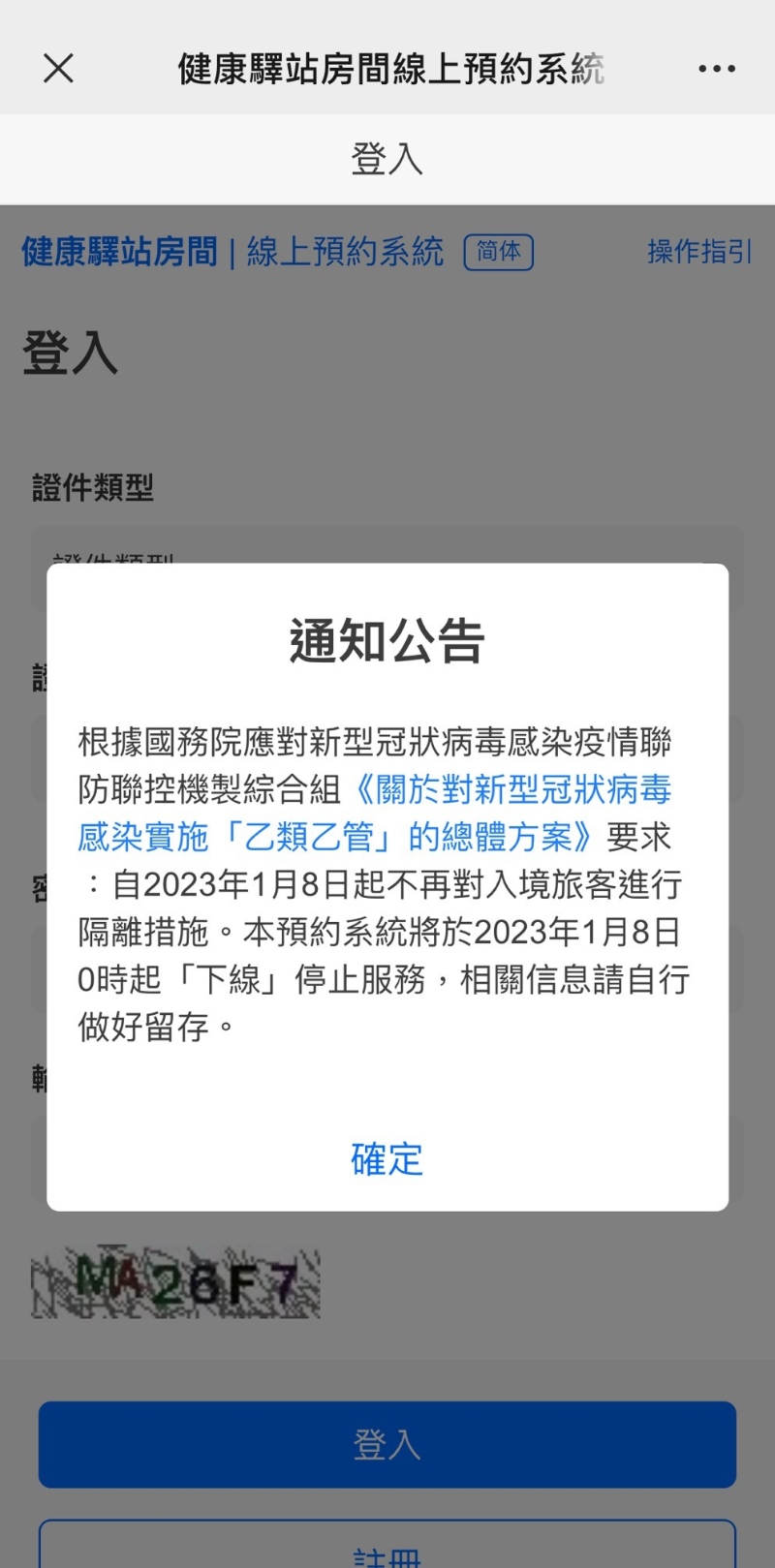
Task: Open the 乙類乙管 總體方案 link
Action: coord(375,813)
